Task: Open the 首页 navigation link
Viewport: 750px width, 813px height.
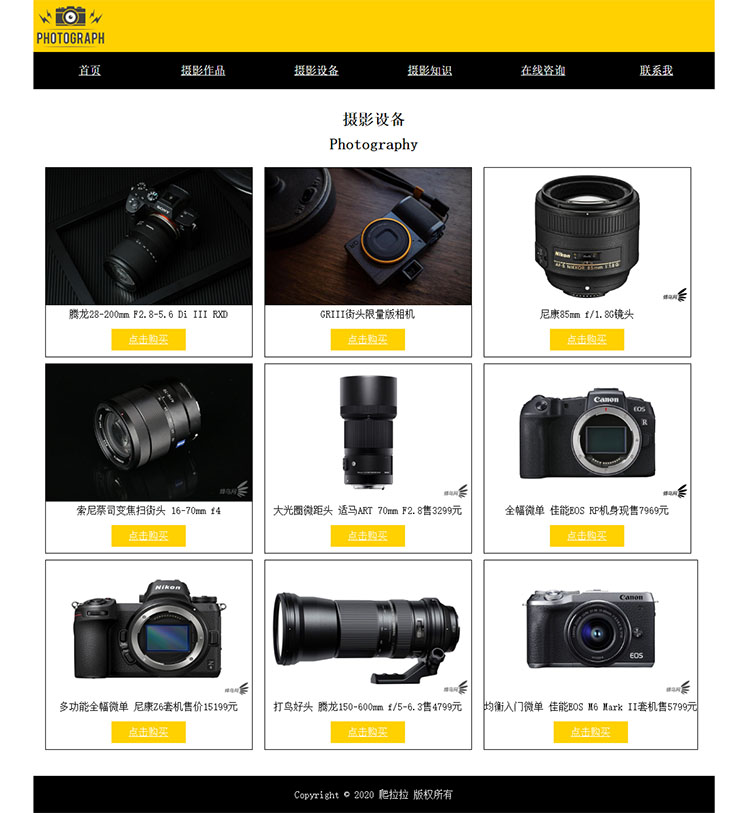Action: click(x=90, y=70)
